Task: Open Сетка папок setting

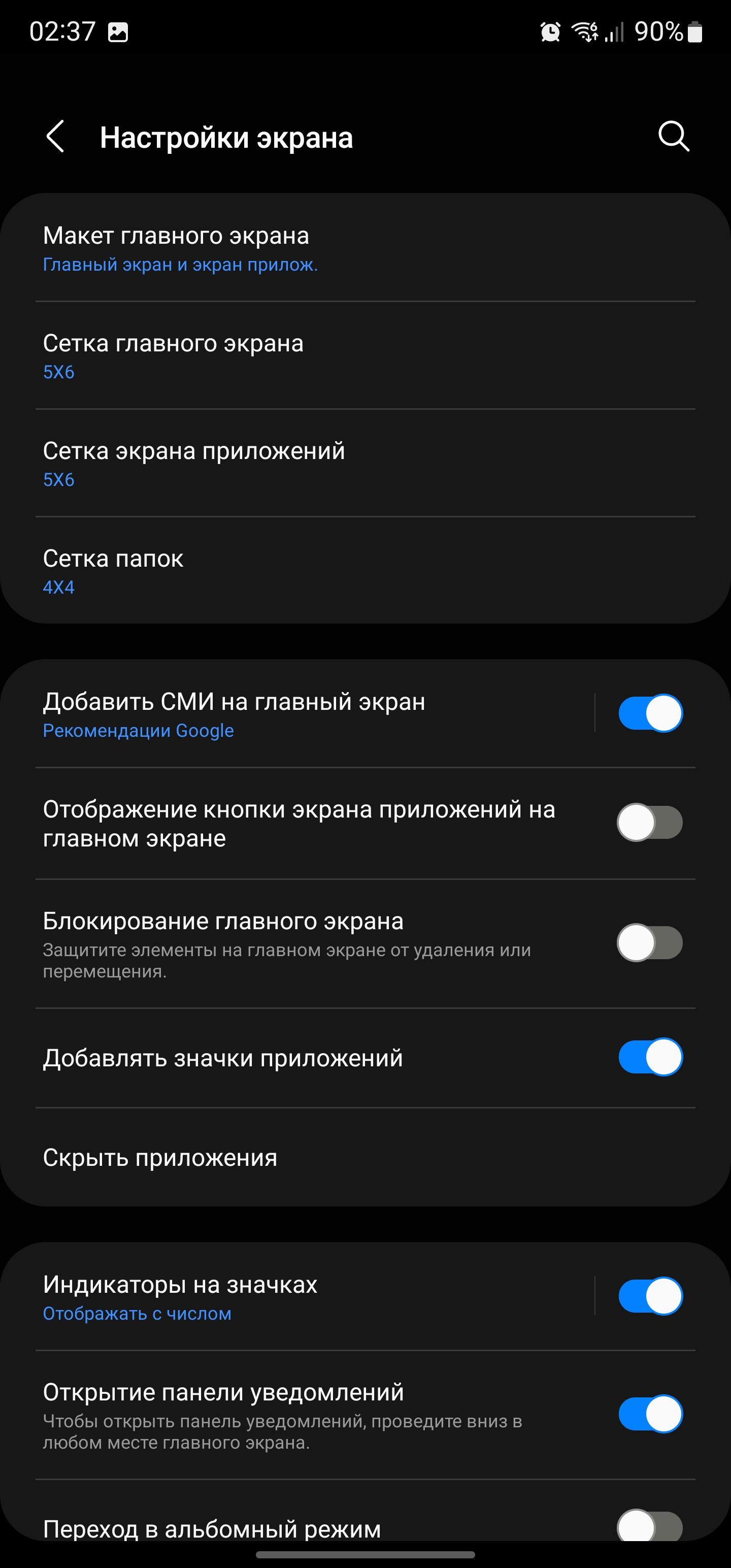Action: [305, 571]
